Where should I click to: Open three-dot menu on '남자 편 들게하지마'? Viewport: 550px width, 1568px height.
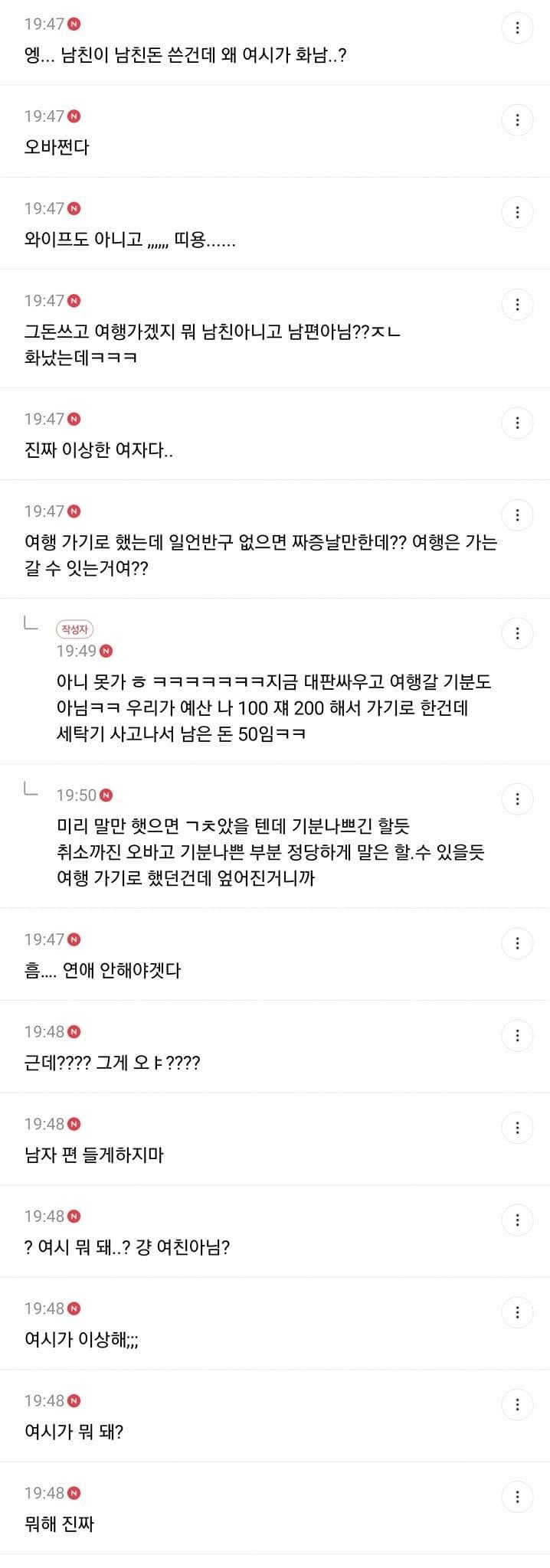pos(517,1128)
